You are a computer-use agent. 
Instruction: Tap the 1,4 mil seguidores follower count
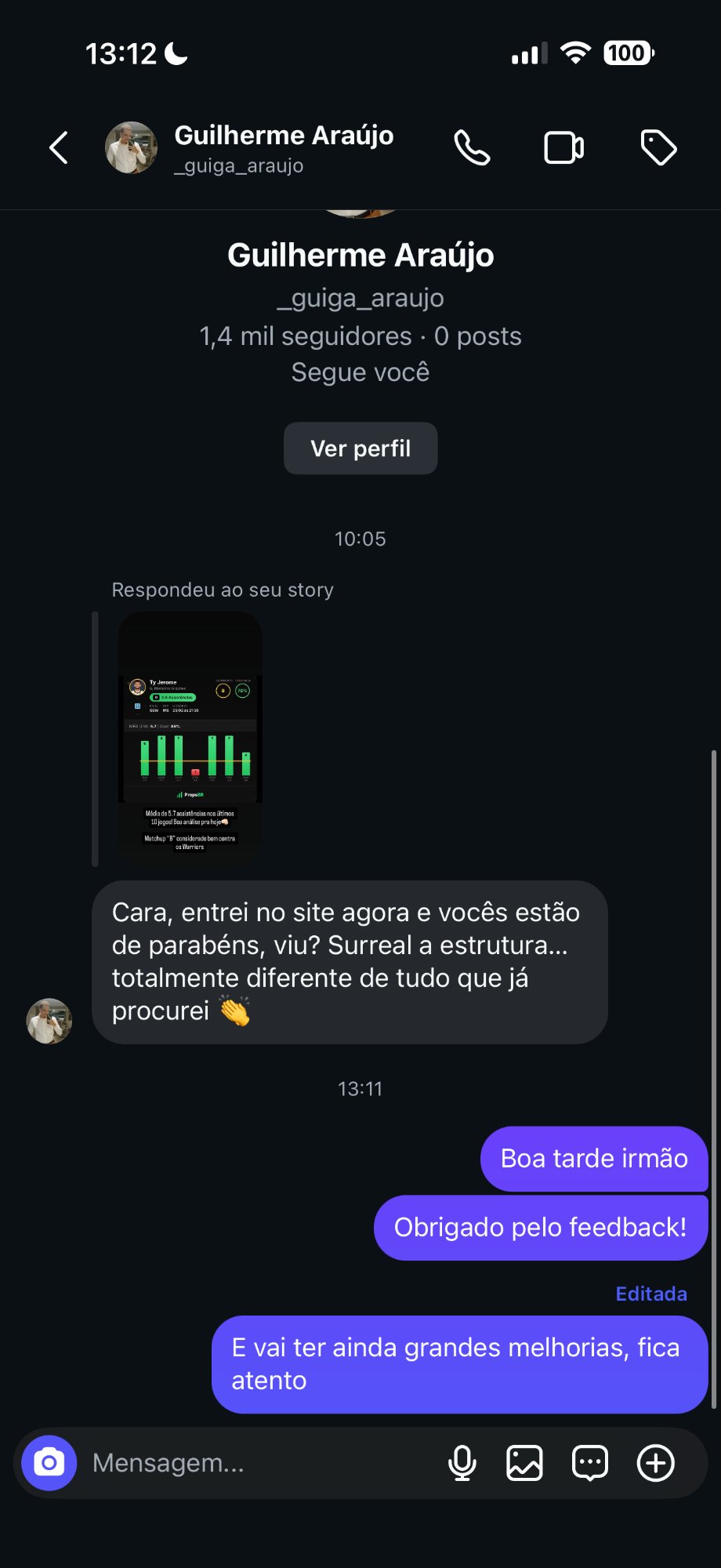(x=360, y=336)
